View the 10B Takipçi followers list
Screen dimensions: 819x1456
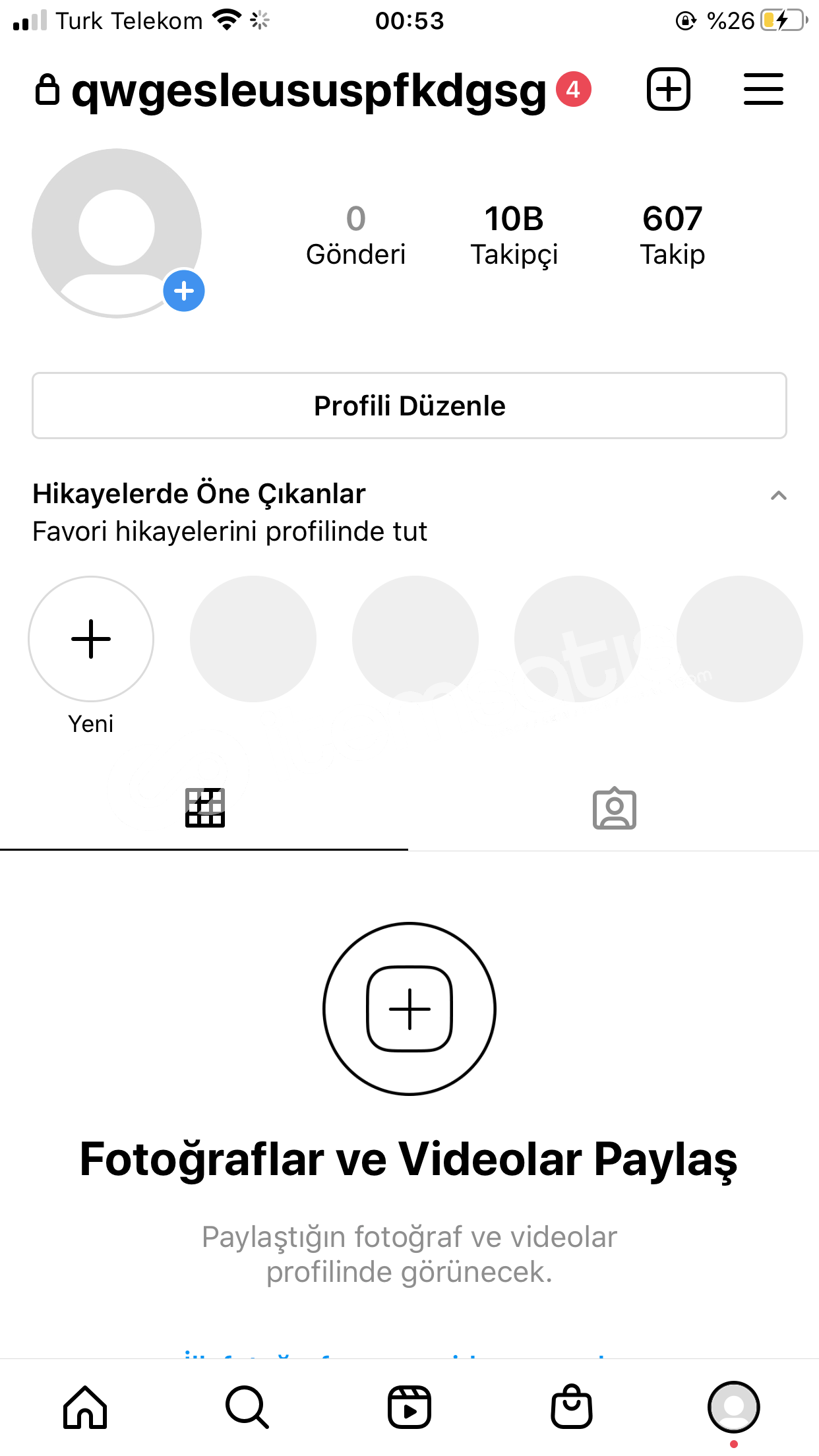[x=514, y=235]
